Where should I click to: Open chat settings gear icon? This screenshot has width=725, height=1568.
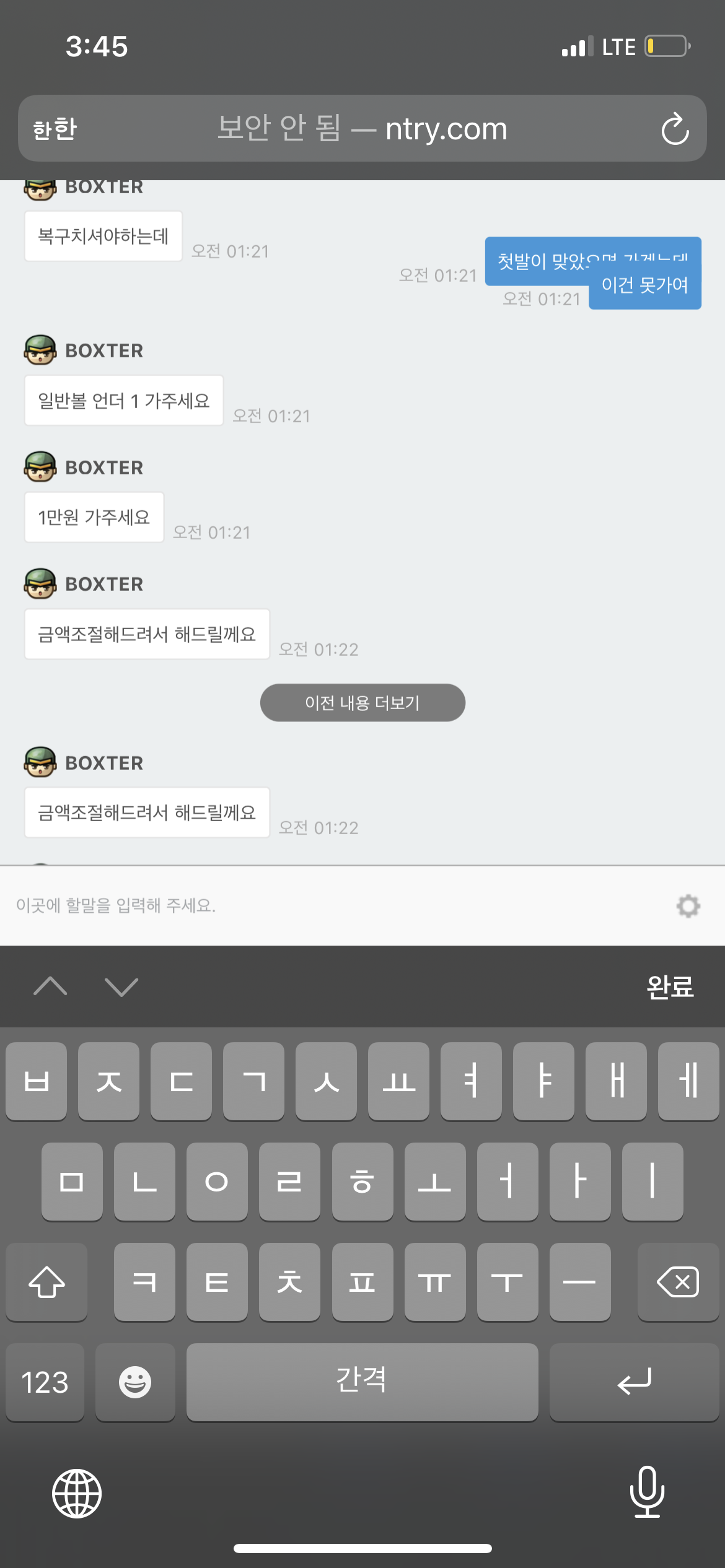point(688,906)
